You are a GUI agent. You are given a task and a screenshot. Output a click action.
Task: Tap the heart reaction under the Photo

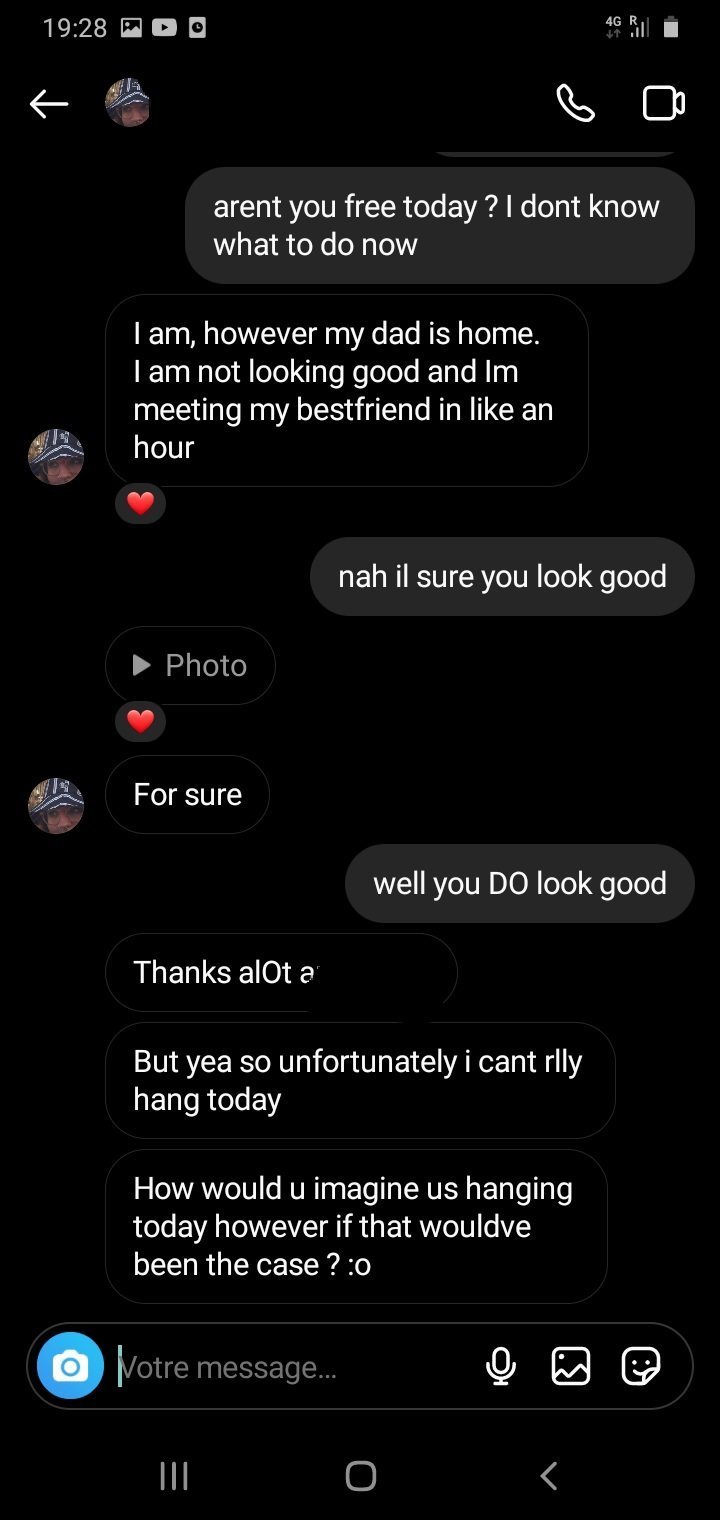point(140,720)
